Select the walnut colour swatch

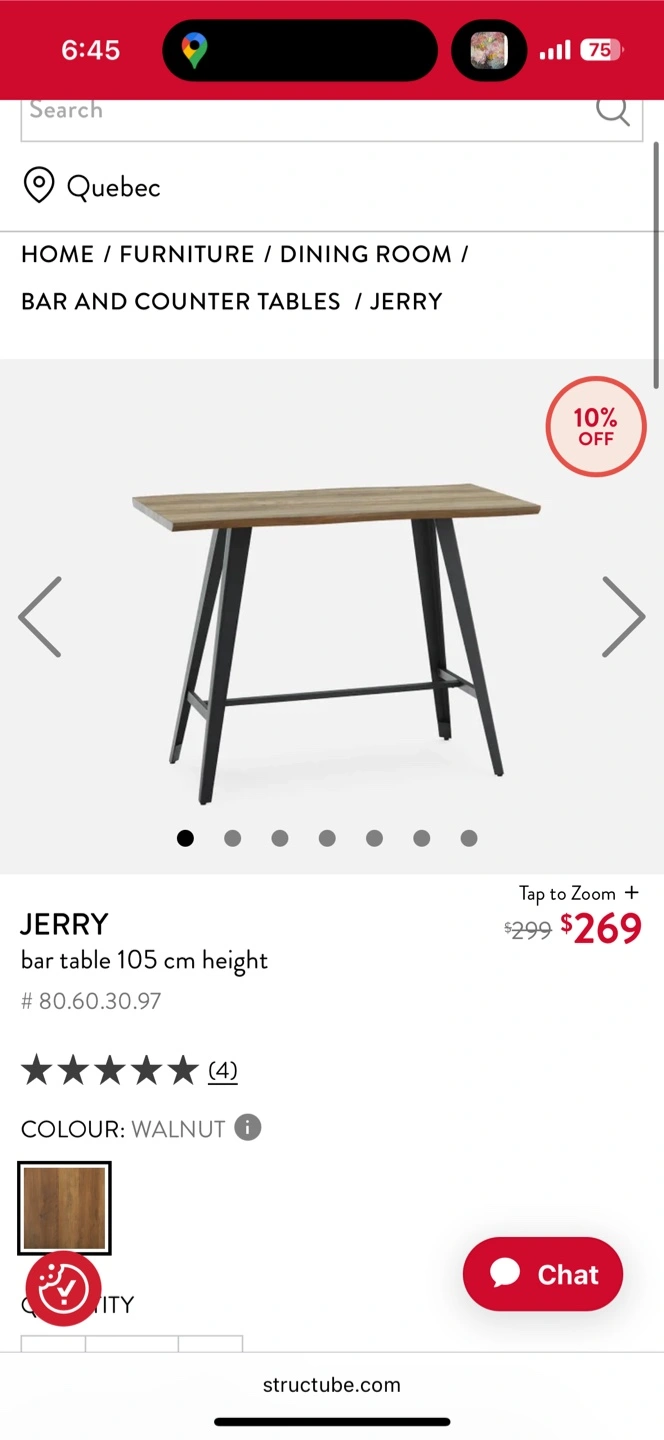pos(64,1208)
